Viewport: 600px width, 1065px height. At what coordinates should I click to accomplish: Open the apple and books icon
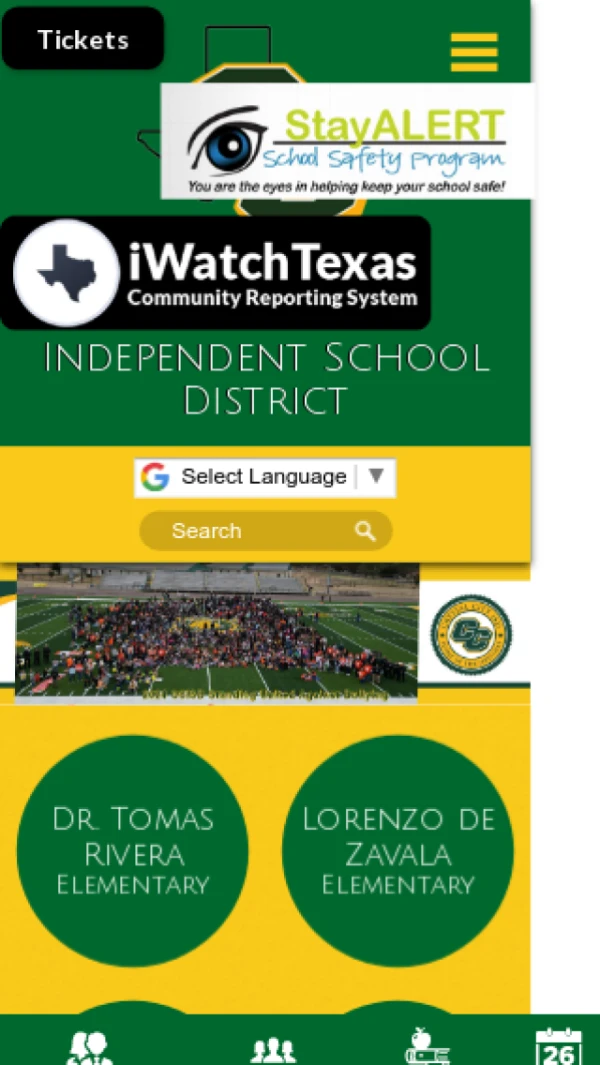427,1046
